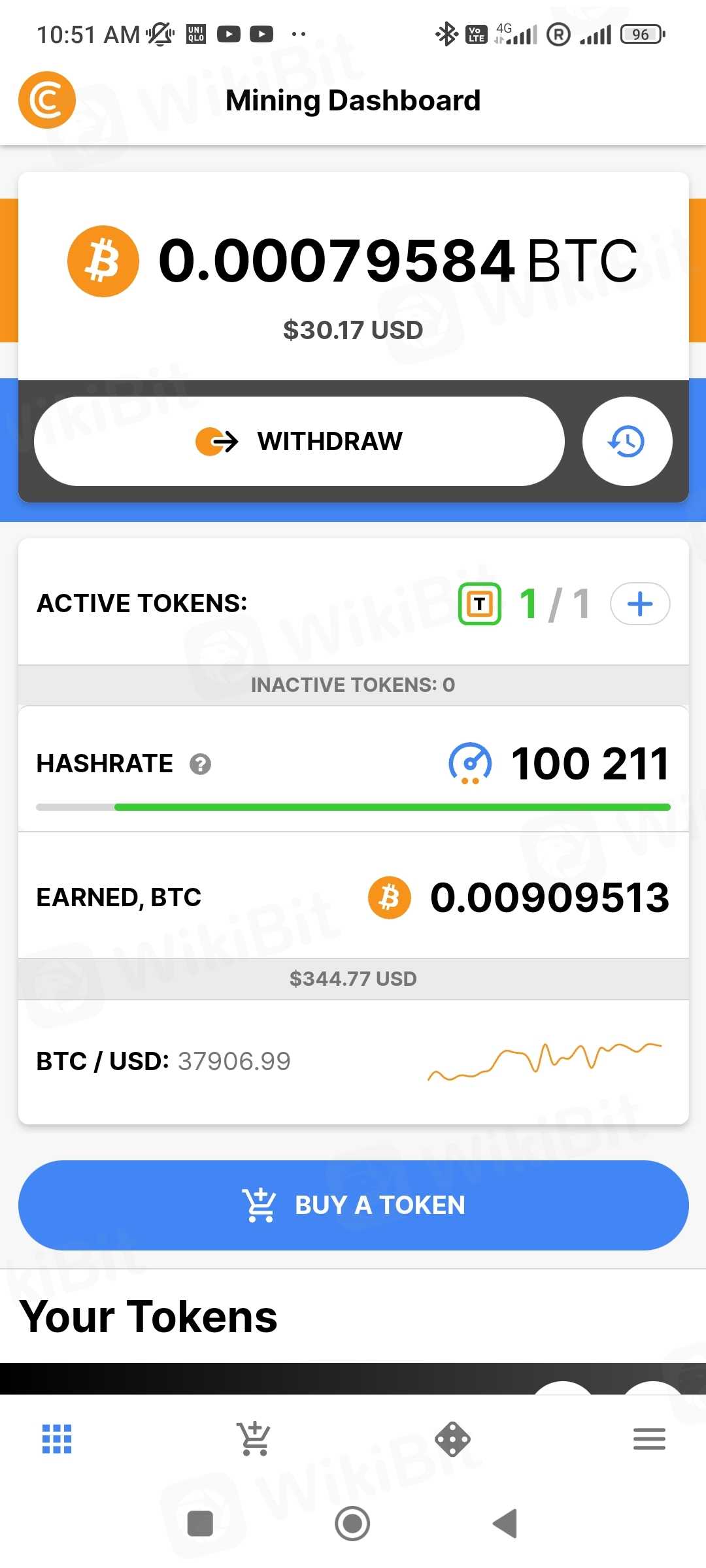The image size is (706, 1568).
Task: Tap the WITHDRAW button
Action: pyautogui.click(x=299, y=441)
